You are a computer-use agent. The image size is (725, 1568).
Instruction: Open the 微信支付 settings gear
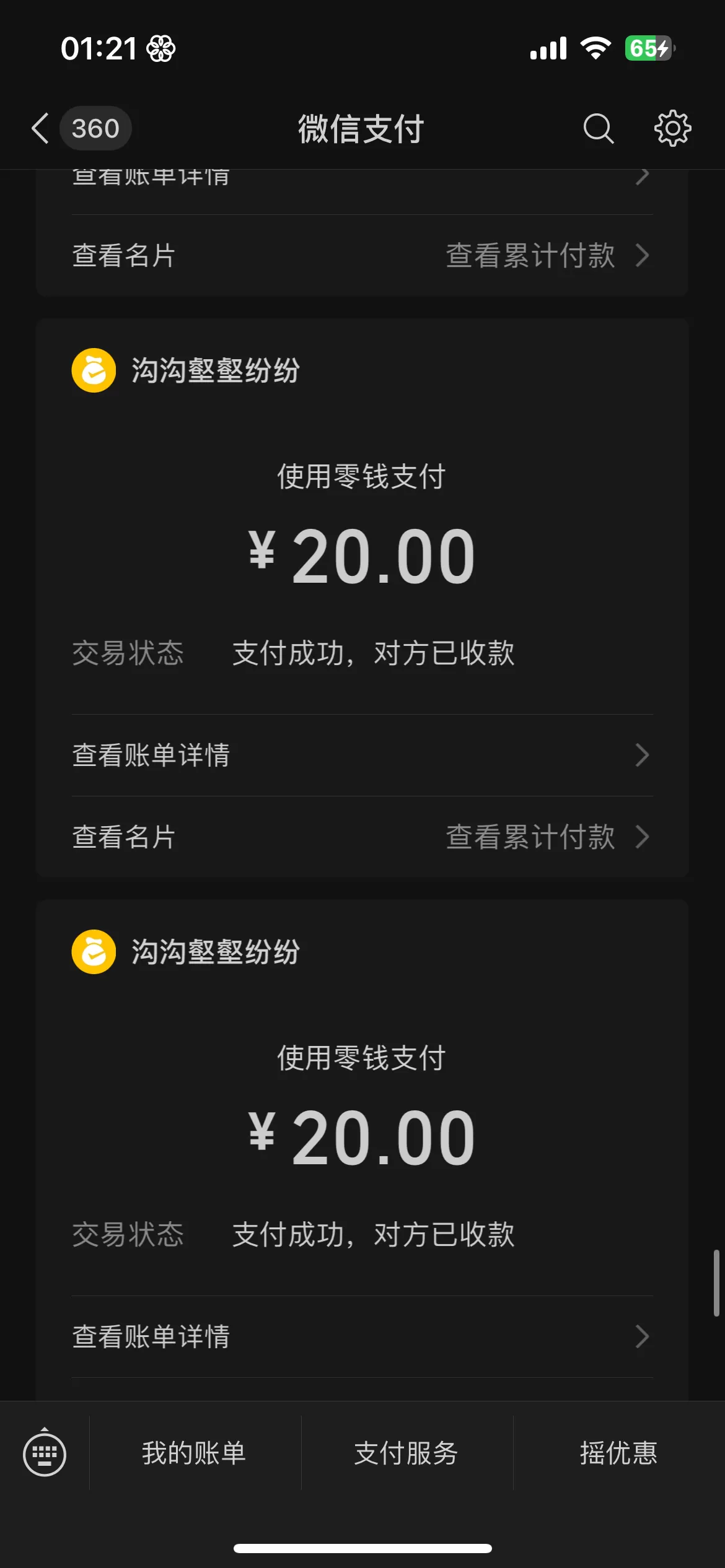[x=672, y=129]
